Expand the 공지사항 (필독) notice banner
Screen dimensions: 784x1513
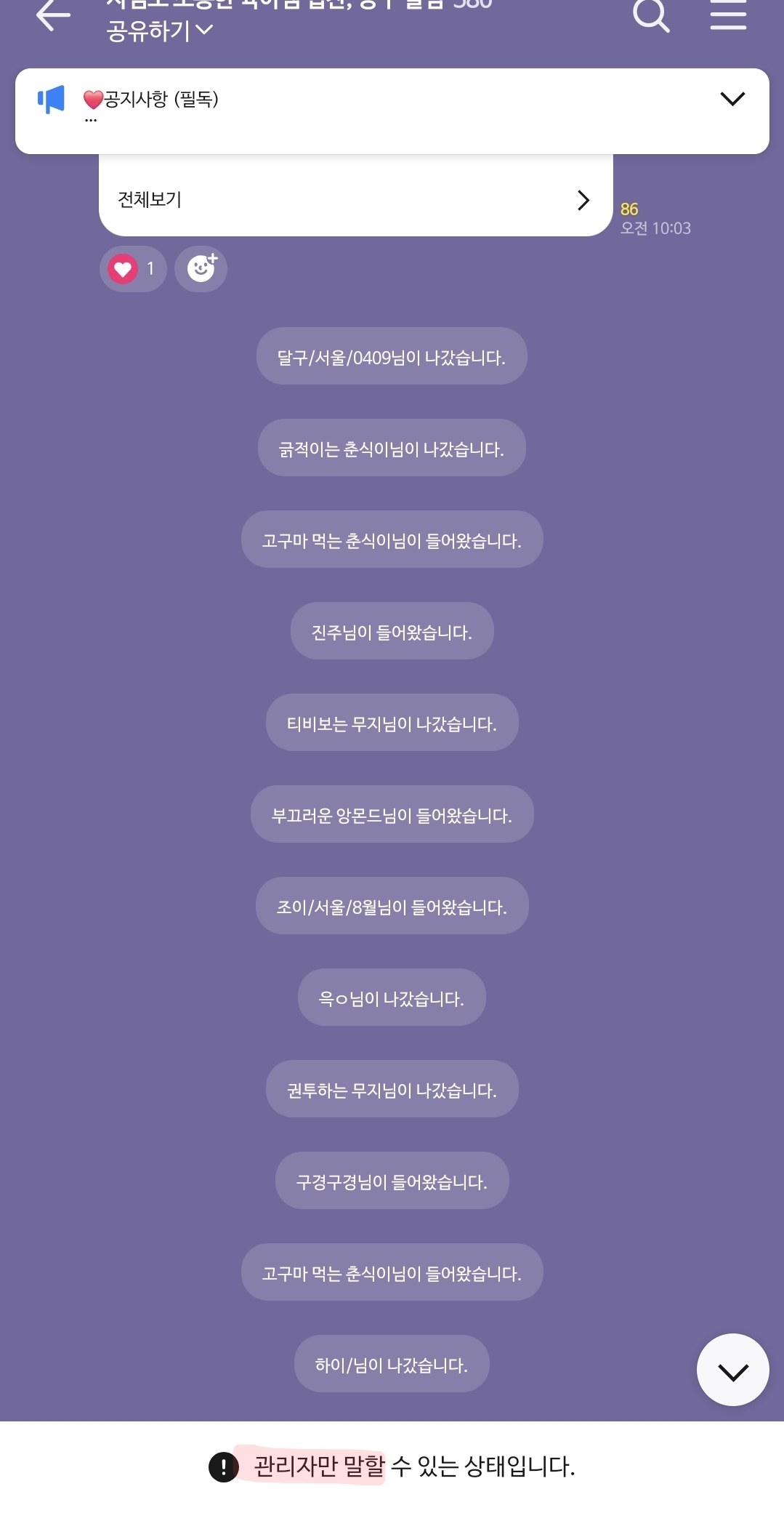tap(732, 99)
